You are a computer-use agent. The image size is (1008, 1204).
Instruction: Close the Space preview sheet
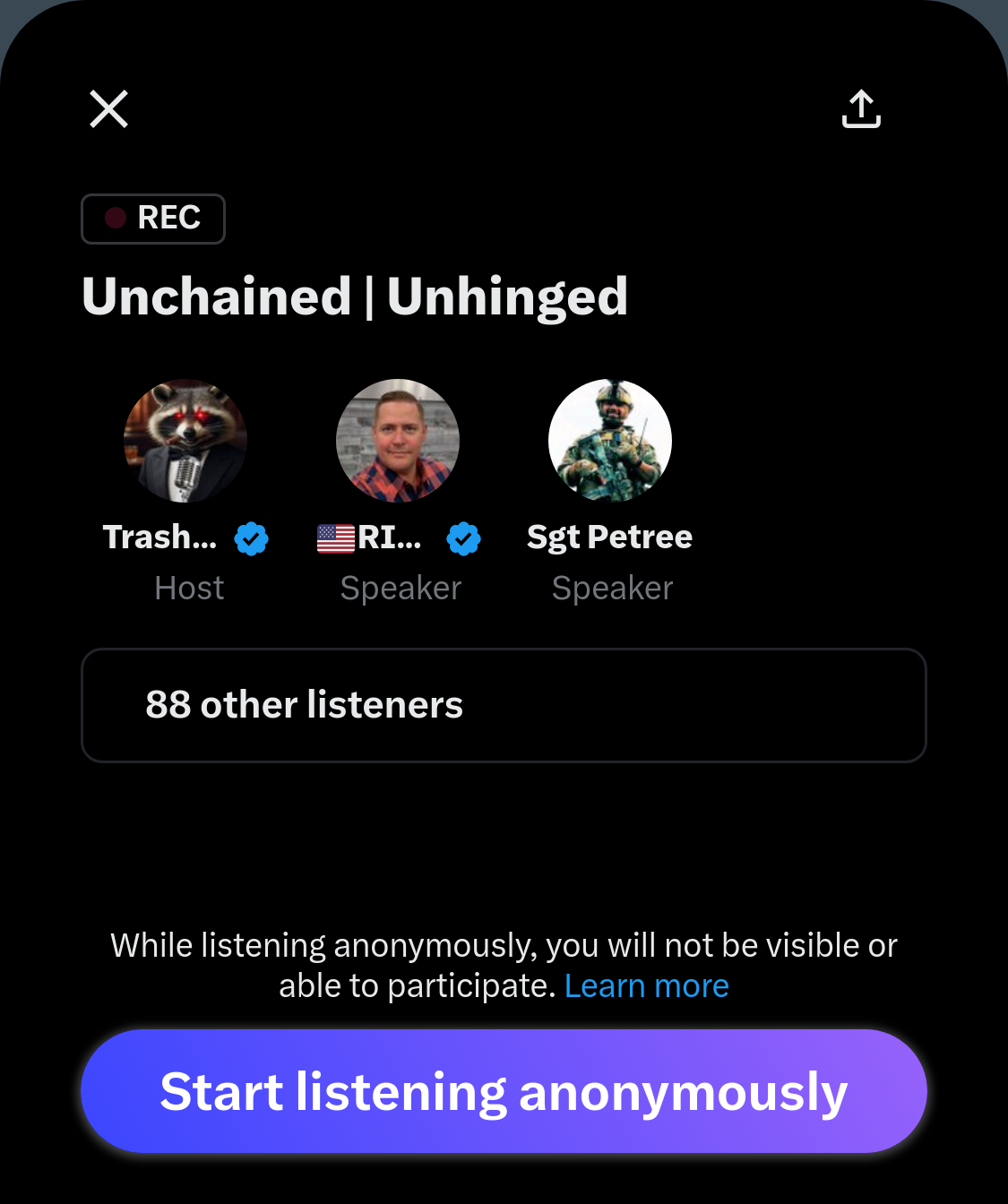click(x=109, y=109)
